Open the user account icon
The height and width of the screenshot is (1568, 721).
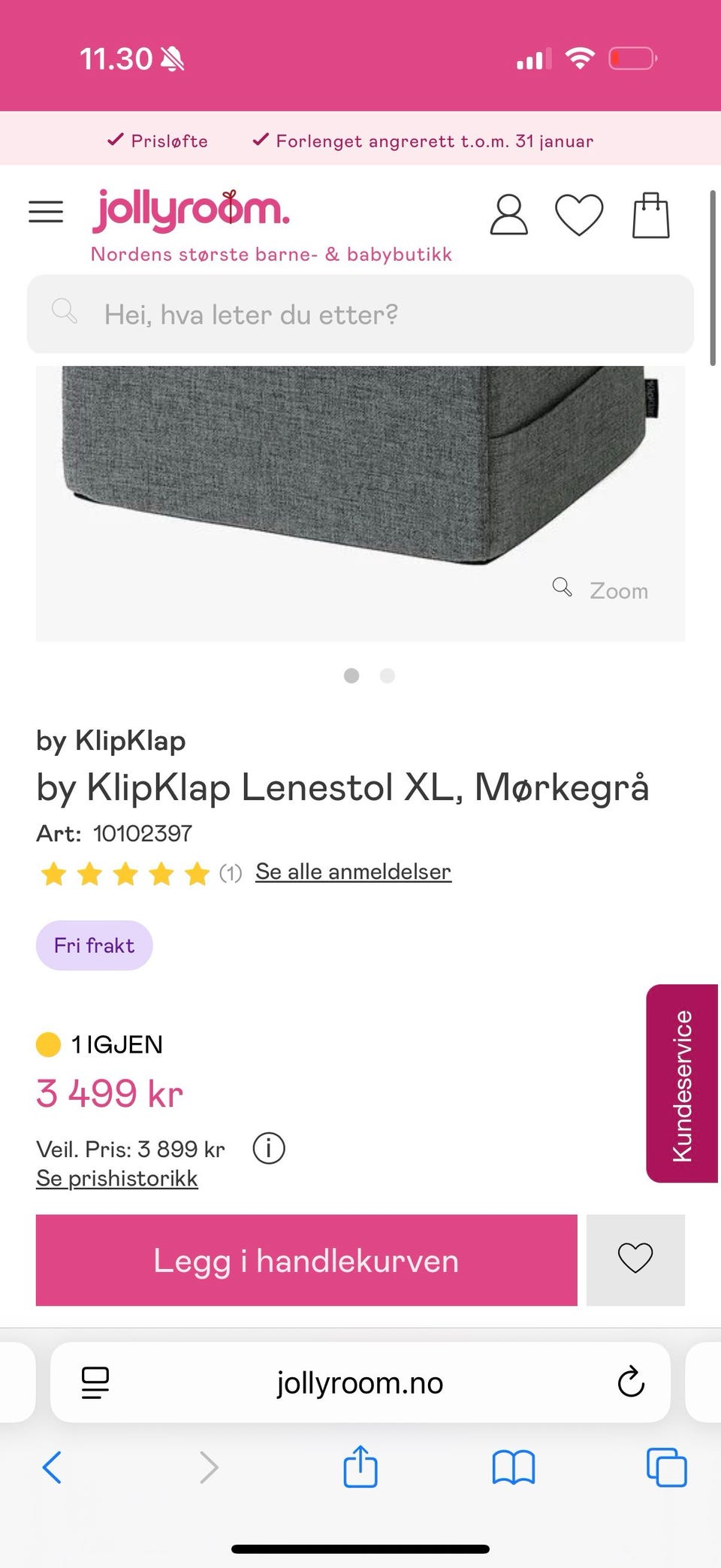pyautogui.click(x=508, y=215)
